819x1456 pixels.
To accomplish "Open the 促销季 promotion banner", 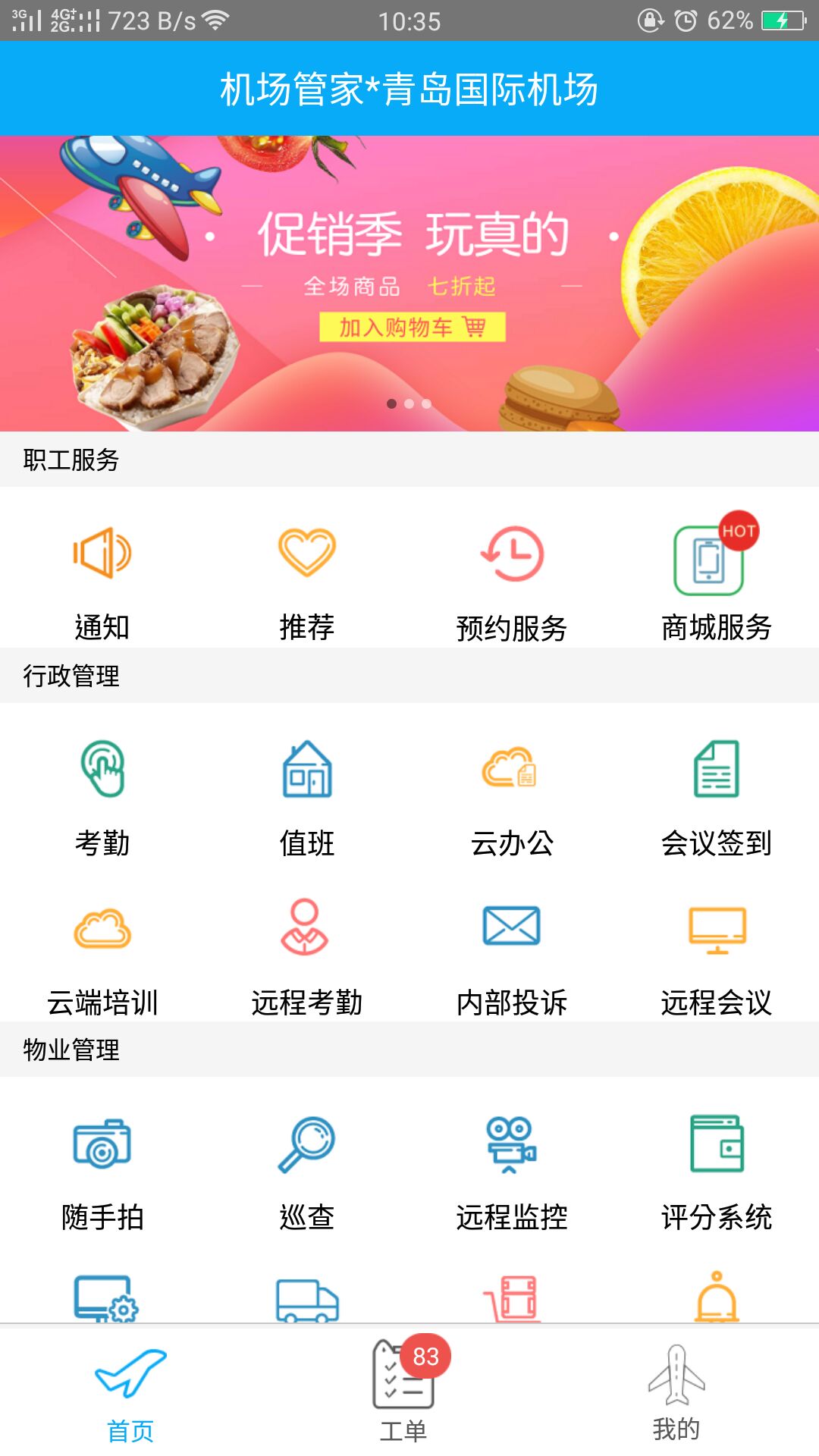I will pyautogui.click(x=409, y=284).
